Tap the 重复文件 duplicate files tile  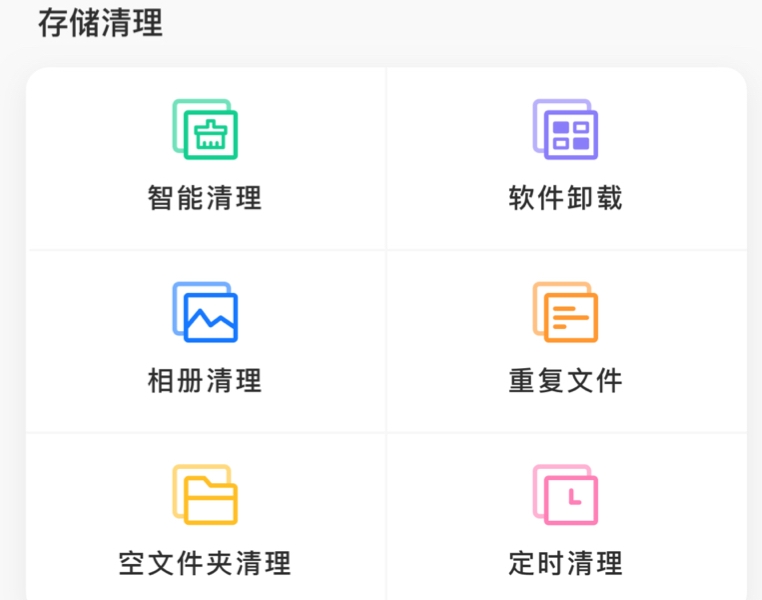tap(565, 340)
